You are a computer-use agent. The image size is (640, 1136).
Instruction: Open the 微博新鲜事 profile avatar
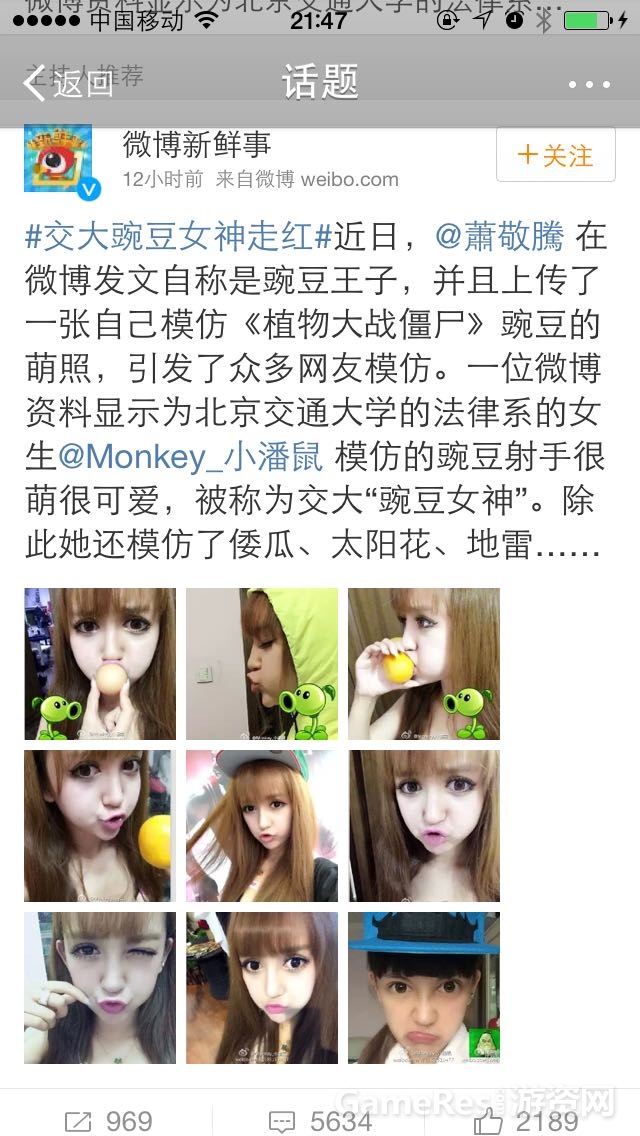pos(58,158)
